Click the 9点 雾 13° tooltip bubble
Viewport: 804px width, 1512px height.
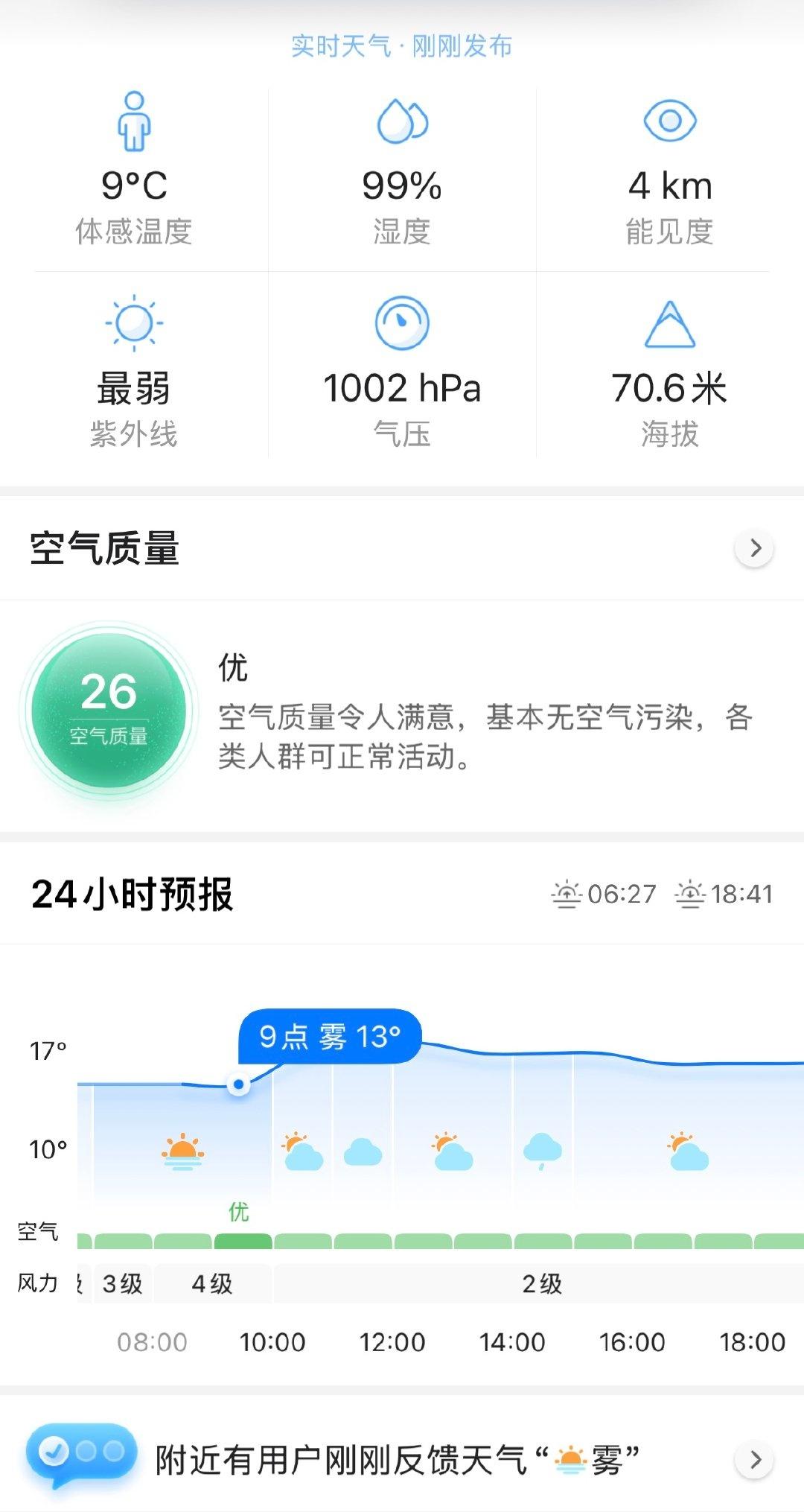tap(330, 1034)
